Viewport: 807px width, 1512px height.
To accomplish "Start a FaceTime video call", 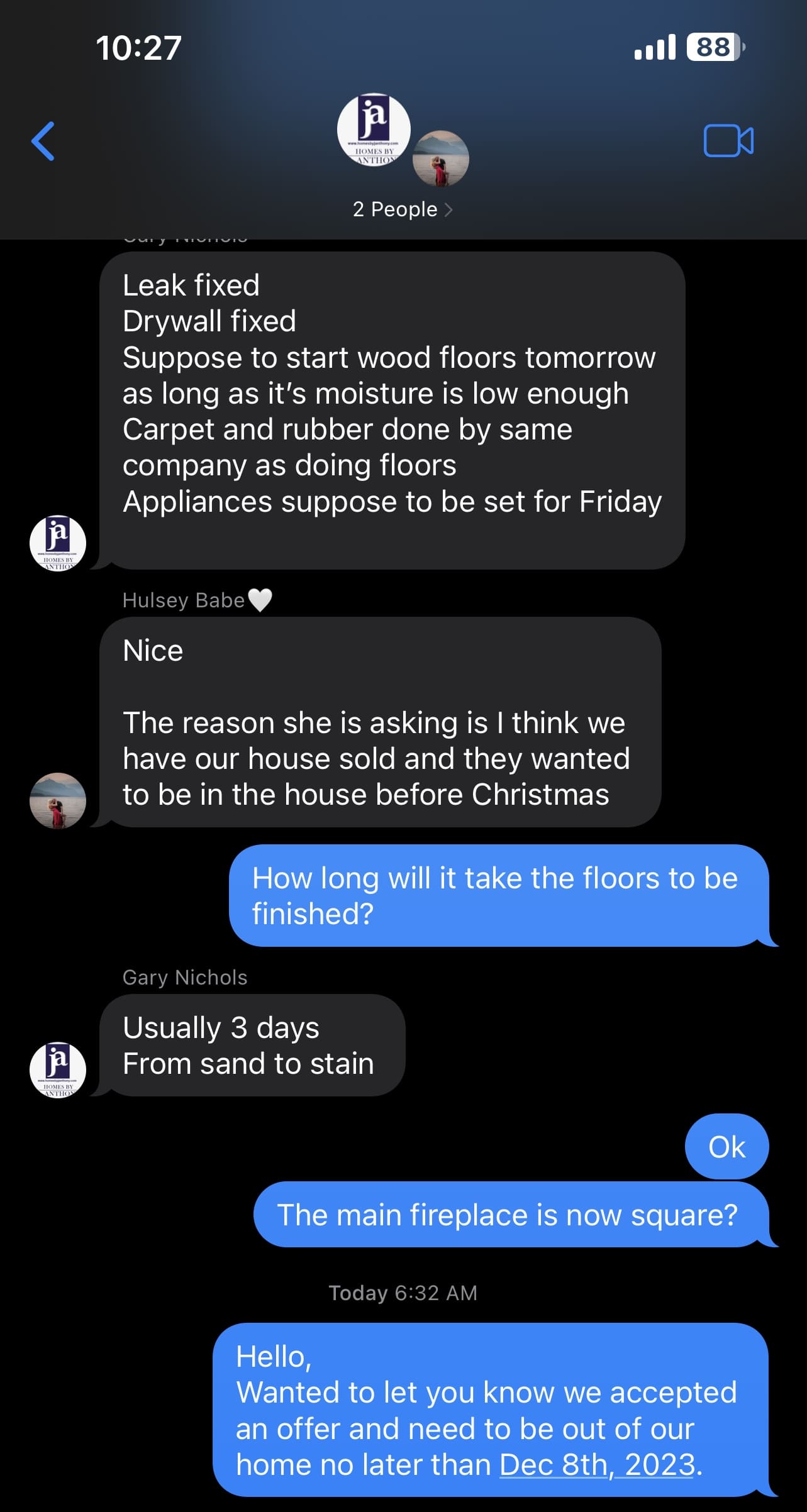I will (x=728, y=141).
